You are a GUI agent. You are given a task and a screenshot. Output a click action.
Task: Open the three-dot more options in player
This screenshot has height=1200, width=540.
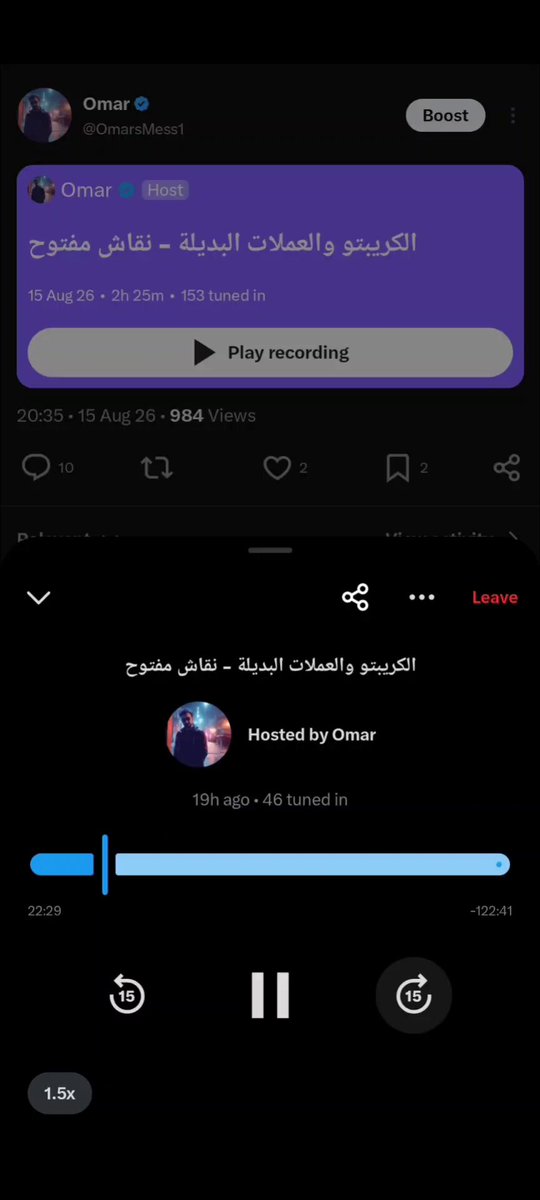[x=422, y=597]
